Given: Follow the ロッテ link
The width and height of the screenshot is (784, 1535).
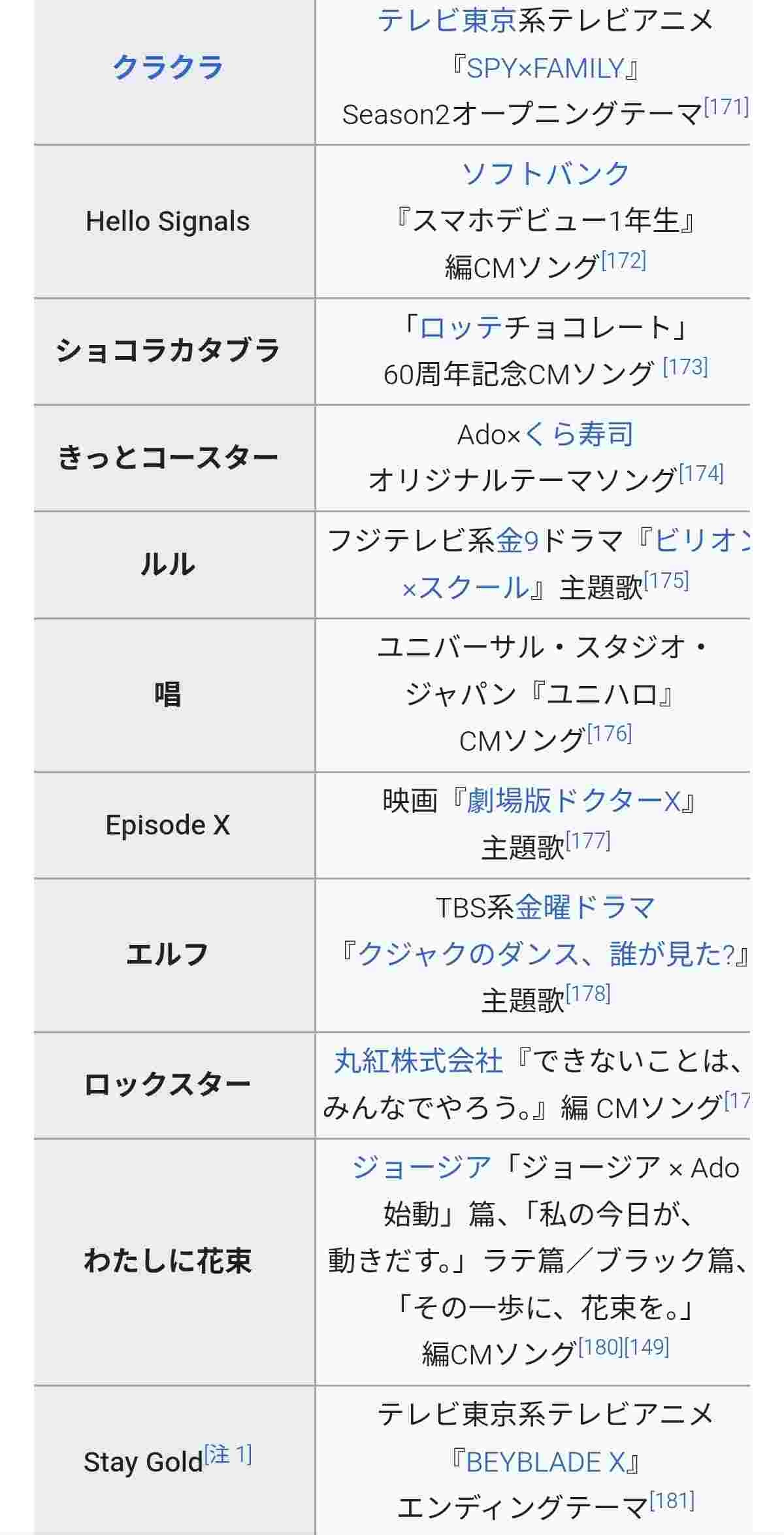Looking at the screenshot, I should [461, 327].
